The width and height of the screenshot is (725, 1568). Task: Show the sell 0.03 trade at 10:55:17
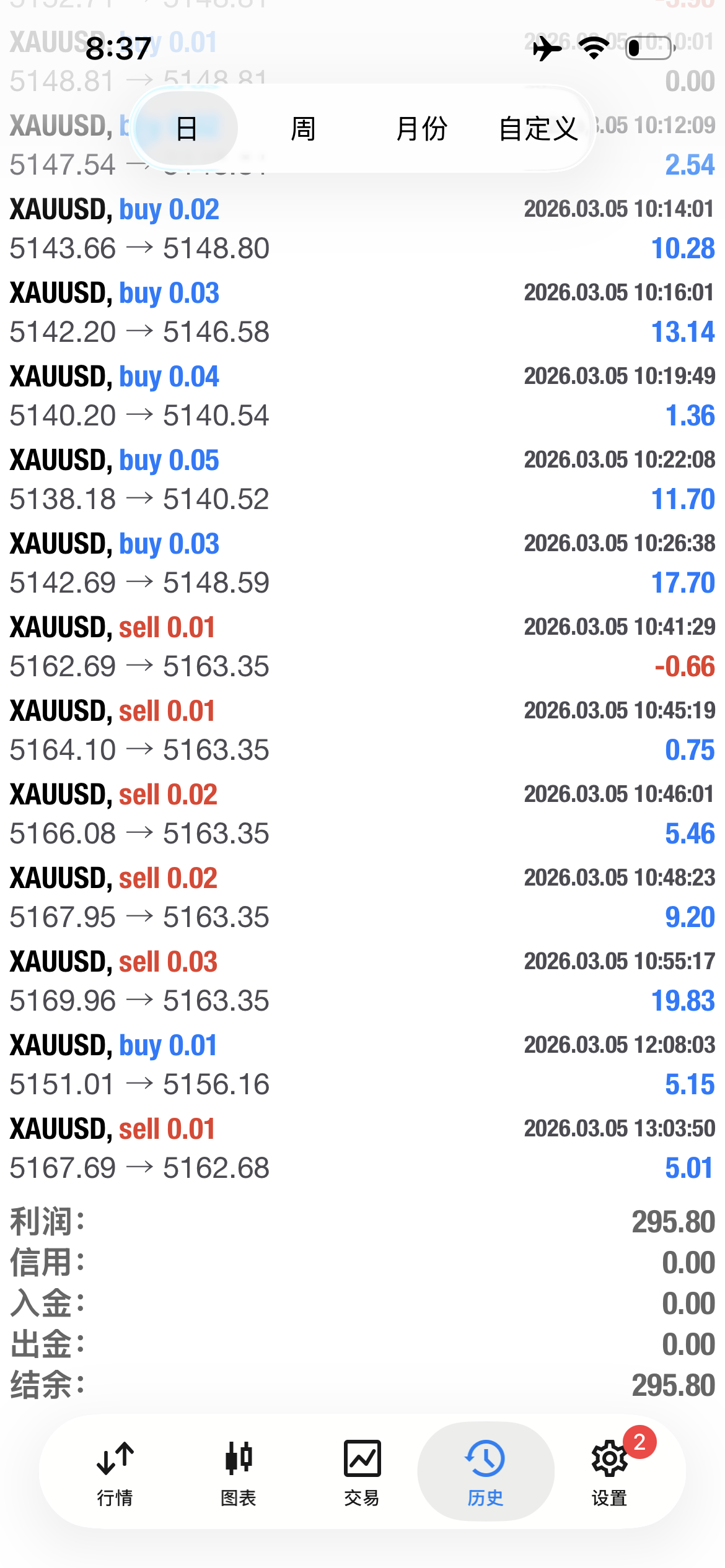click(x=362, y=981)
